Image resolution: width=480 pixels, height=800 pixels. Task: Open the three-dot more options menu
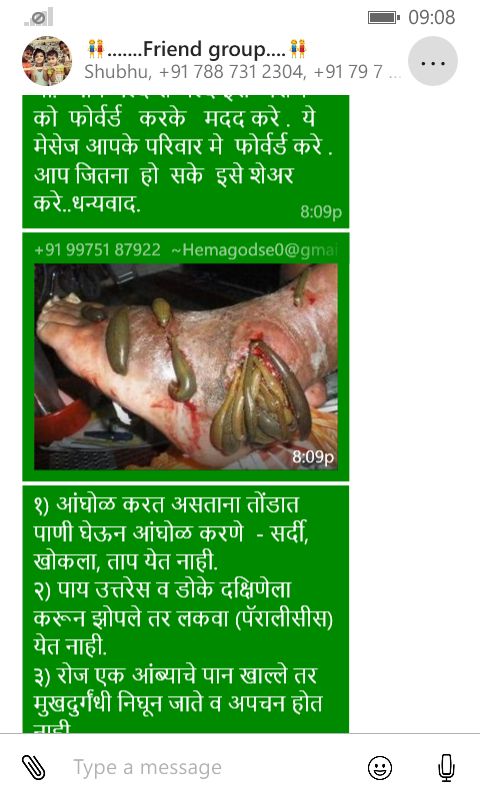(x=433, y=62)
